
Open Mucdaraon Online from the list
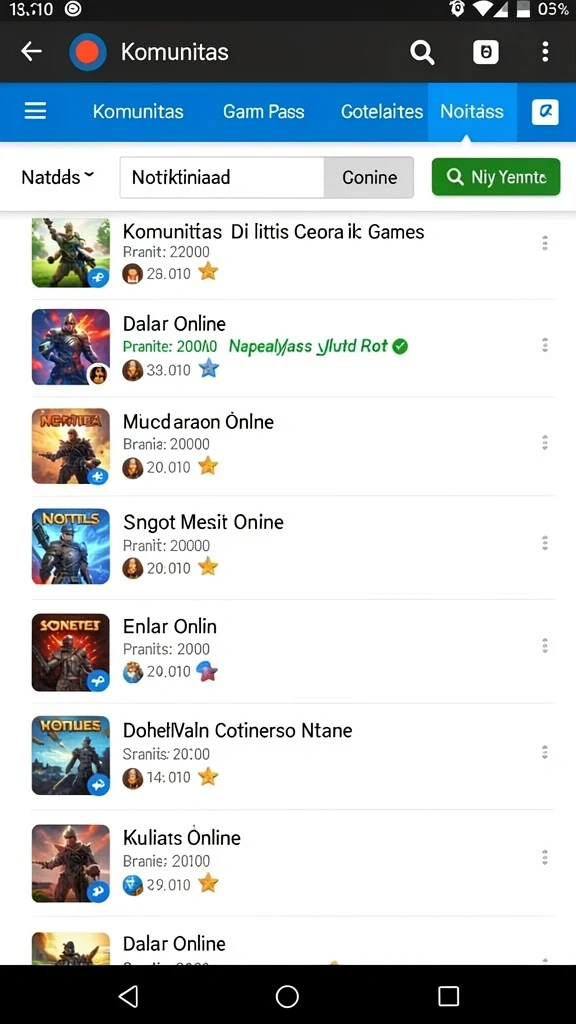pos(293,445)
